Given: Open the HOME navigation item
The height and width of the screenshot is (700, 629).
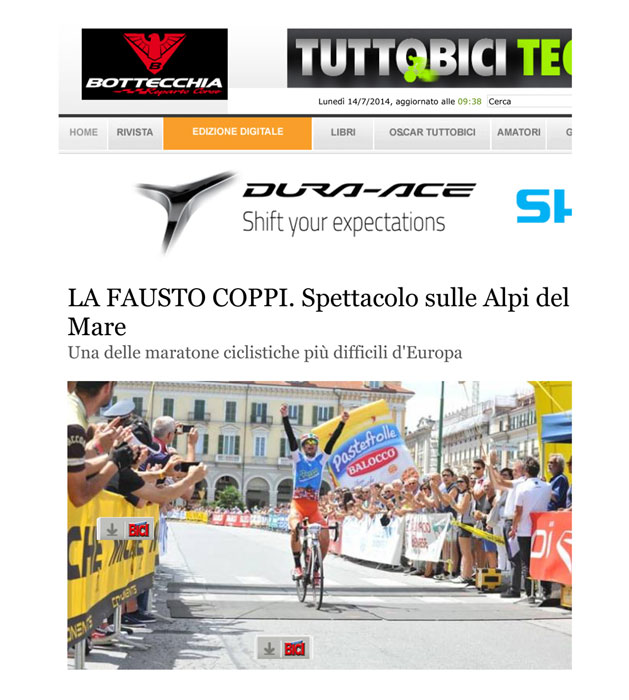Looking at the screenshot, I should 84,133.
